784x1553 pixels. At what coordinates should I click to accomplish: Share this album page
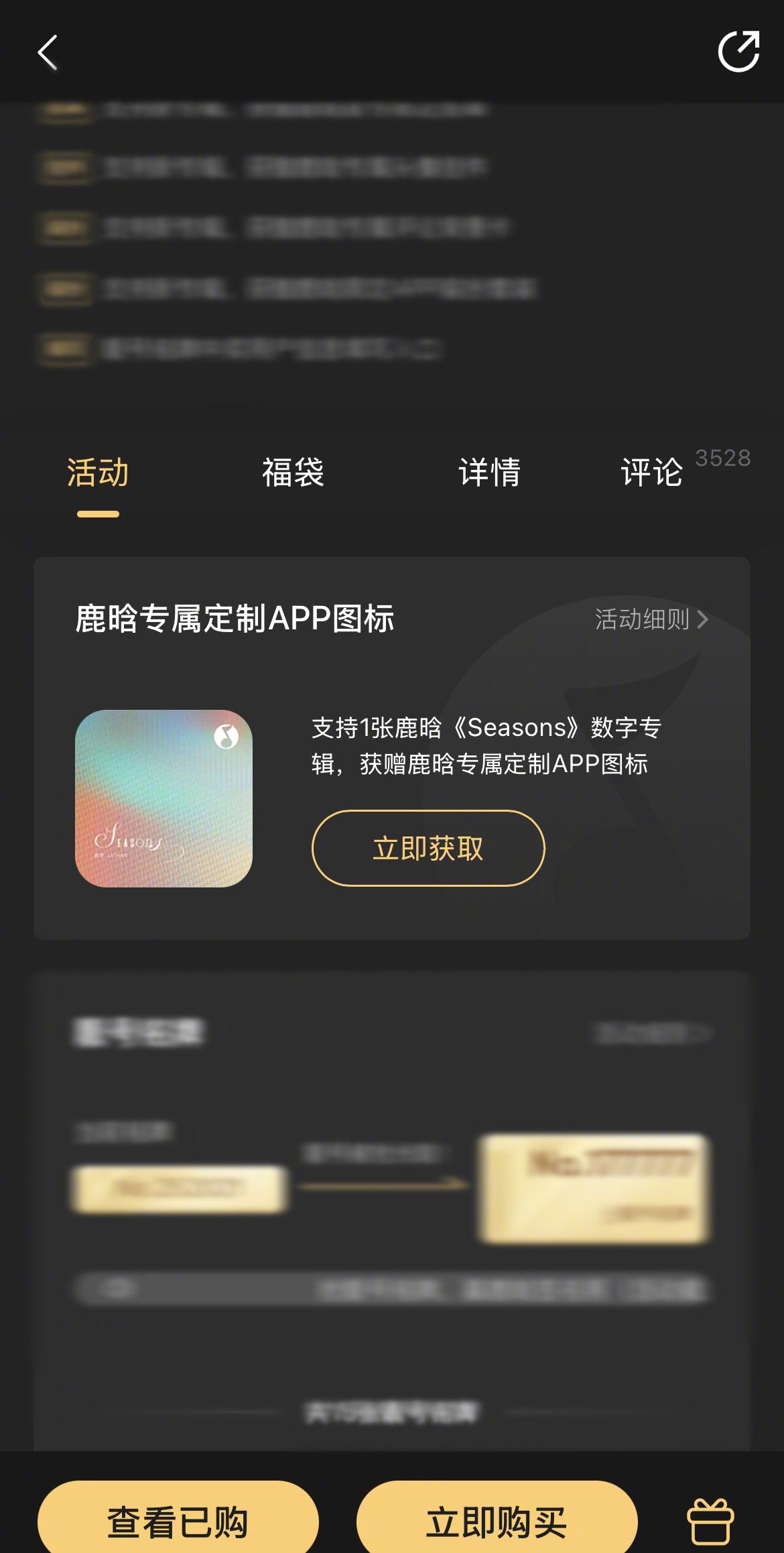(x=738, y=51)
